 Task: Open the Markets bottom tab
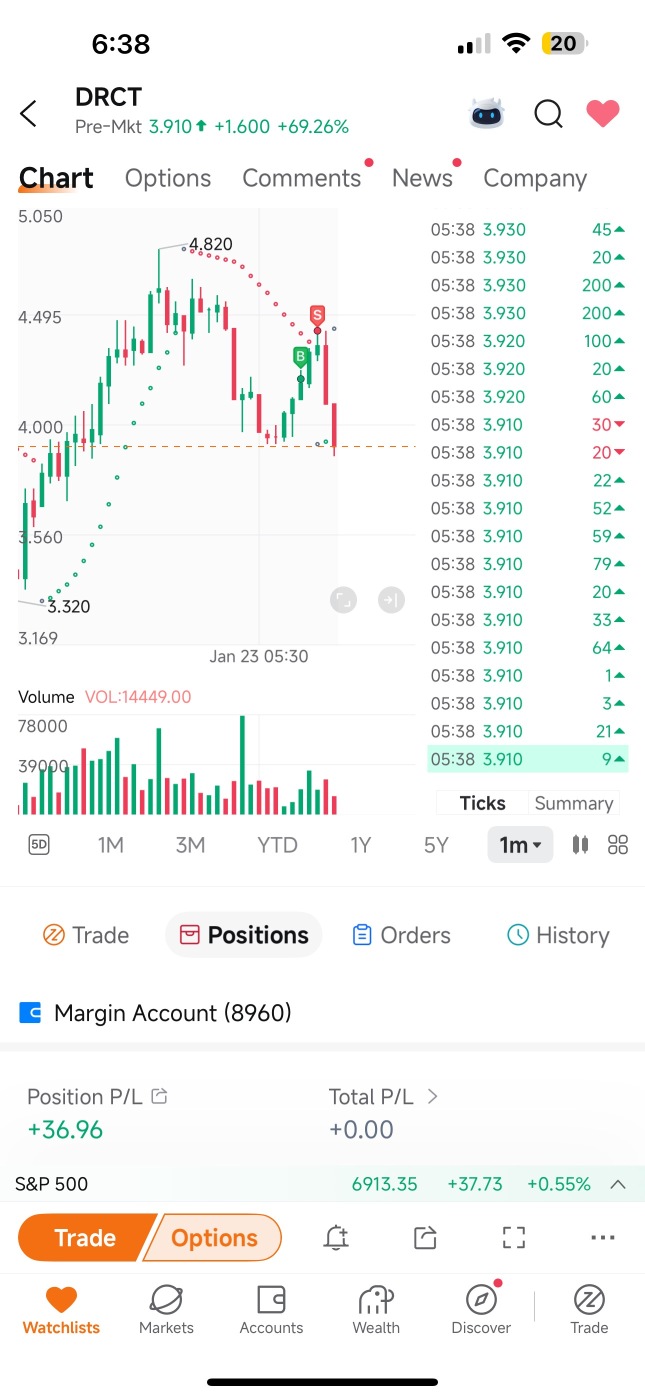coord(166,1310)
